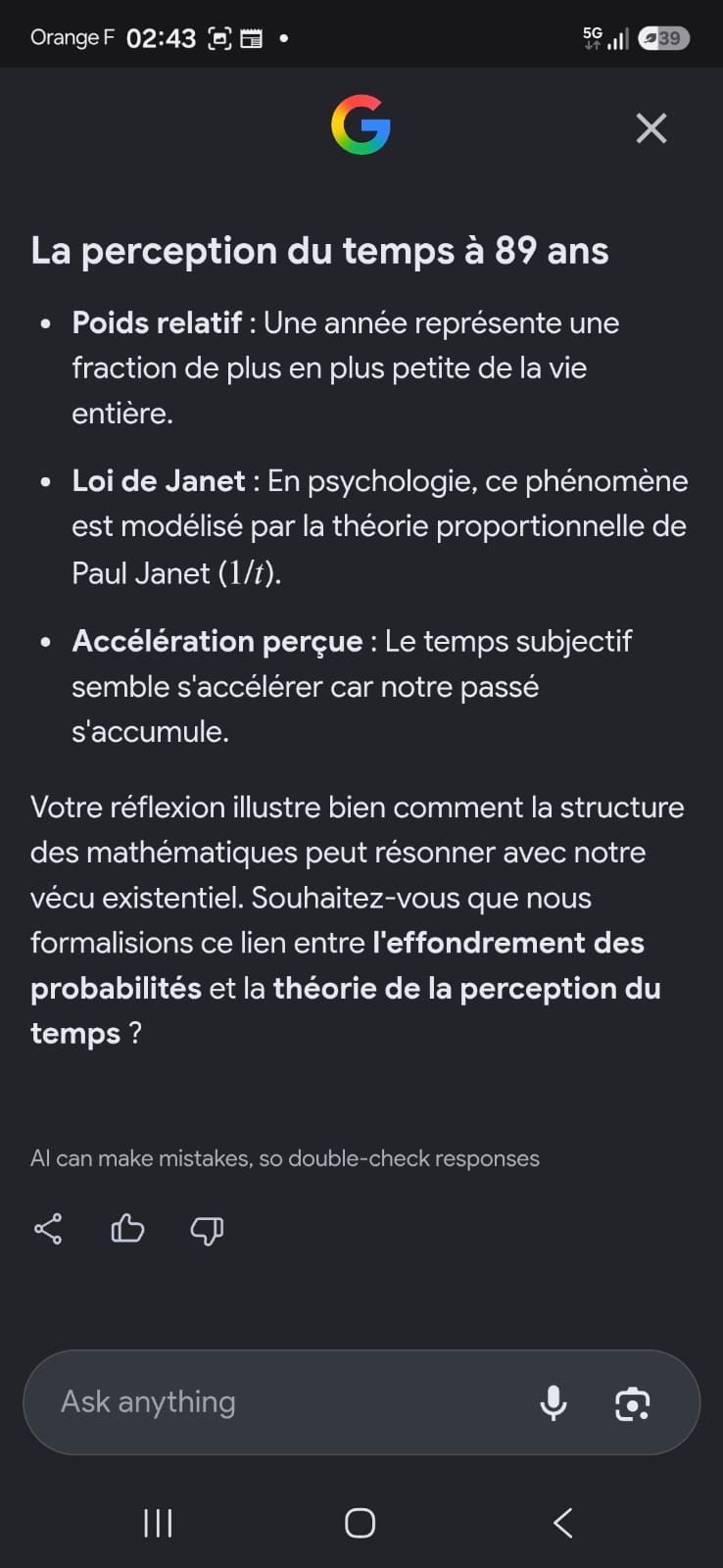Give the response a thumbs up
Screen dimensions: 723x1568
[x=127, y=1229]
